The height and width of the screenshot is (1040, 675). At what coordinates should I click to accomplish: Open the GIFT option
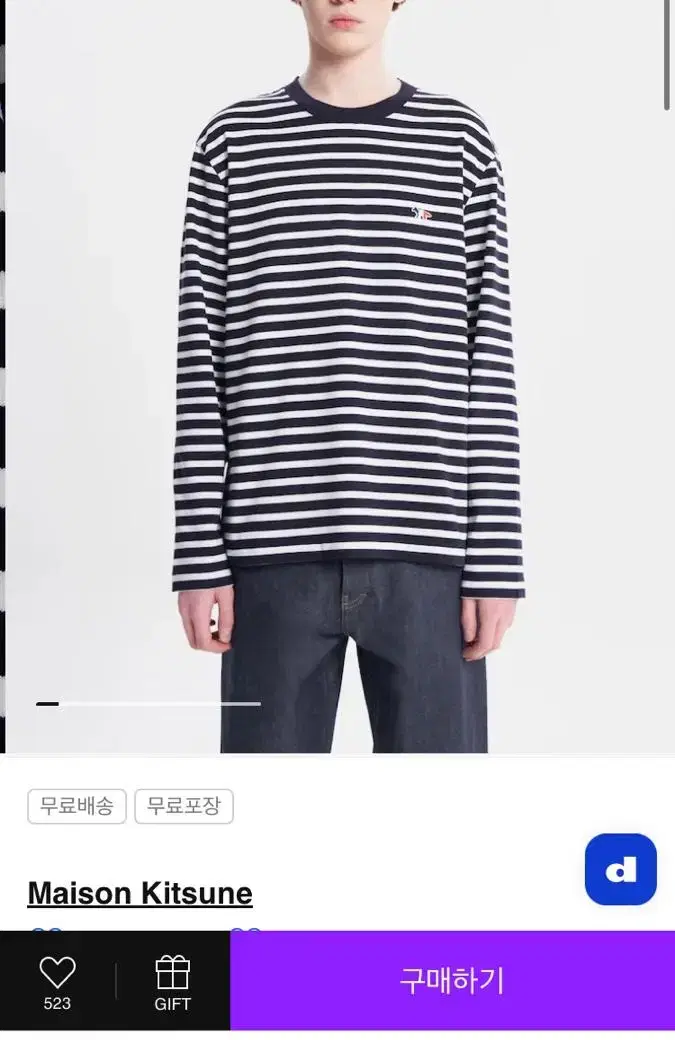(172, 984)
